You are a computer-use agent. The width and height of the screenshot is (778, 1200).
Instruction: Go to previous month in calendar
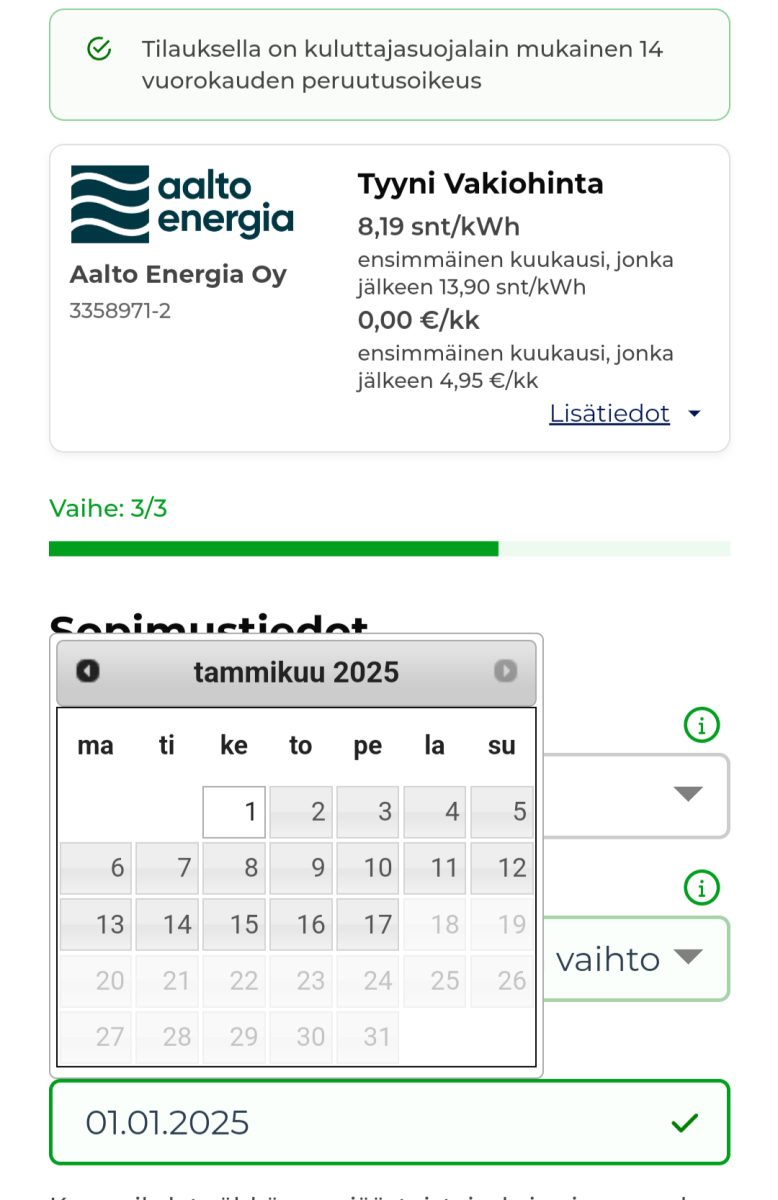(x=88, y=671)
